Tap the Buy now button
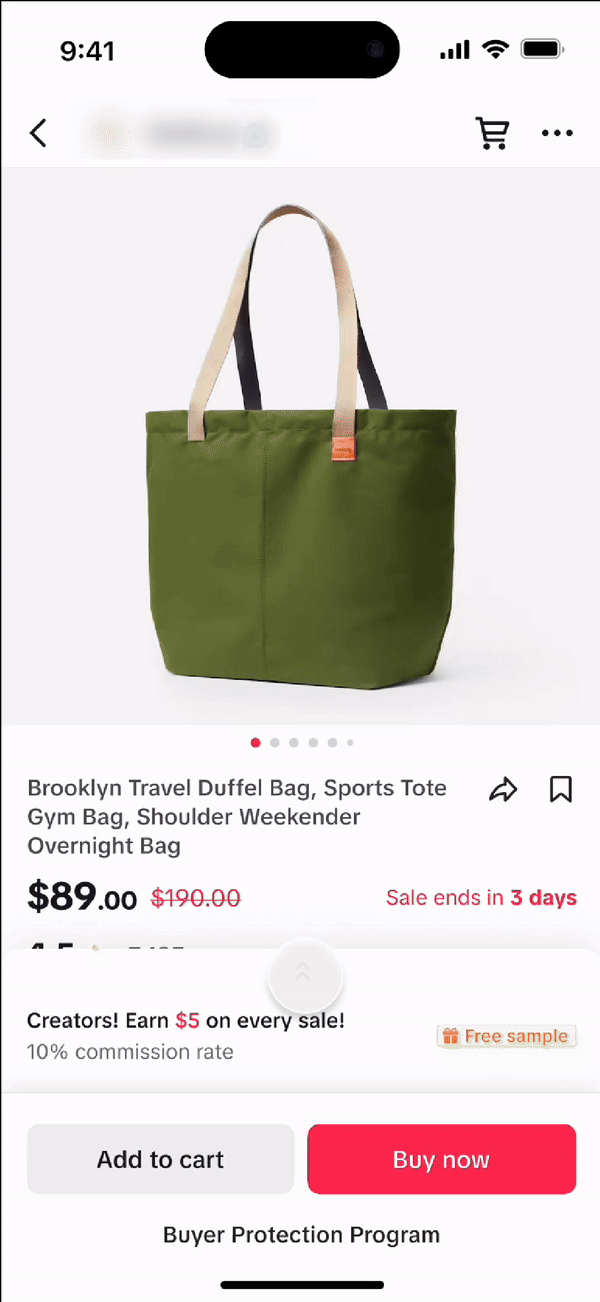This screenshot has height=1302, width=600. [441, 1159]
